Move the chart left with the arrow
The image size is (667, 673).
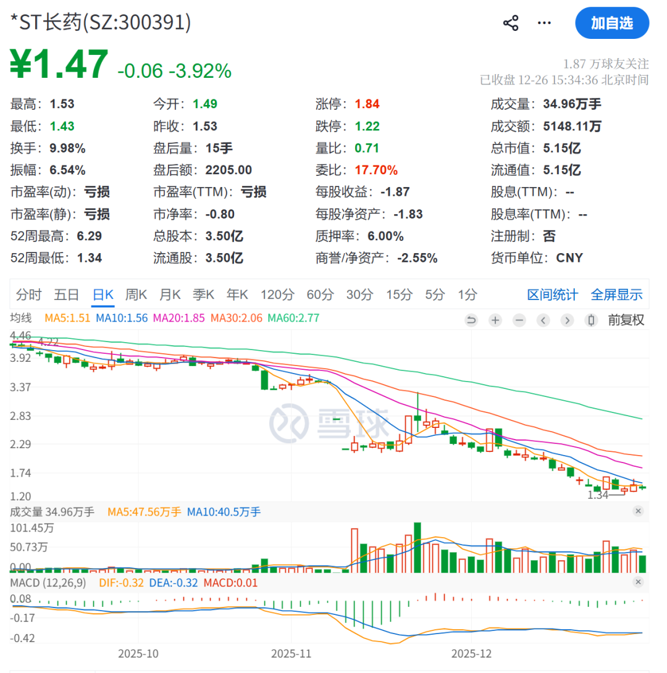click(544, 320)
